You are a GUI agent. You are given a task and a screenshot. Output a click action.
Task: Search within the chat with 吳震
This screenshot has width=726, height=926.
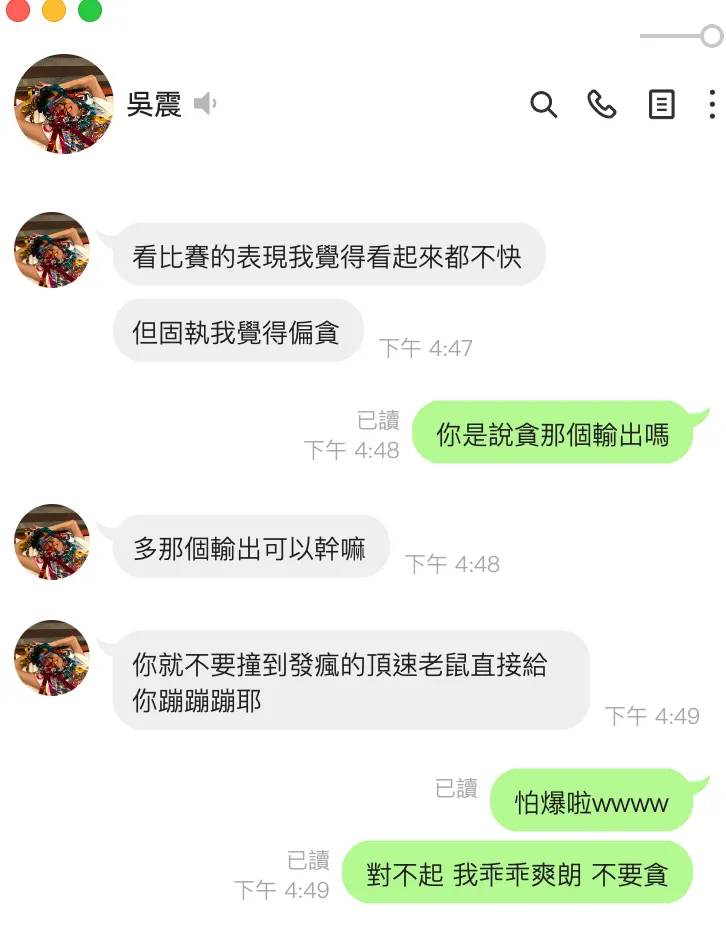pyautogui.click(x=543, y=104)
